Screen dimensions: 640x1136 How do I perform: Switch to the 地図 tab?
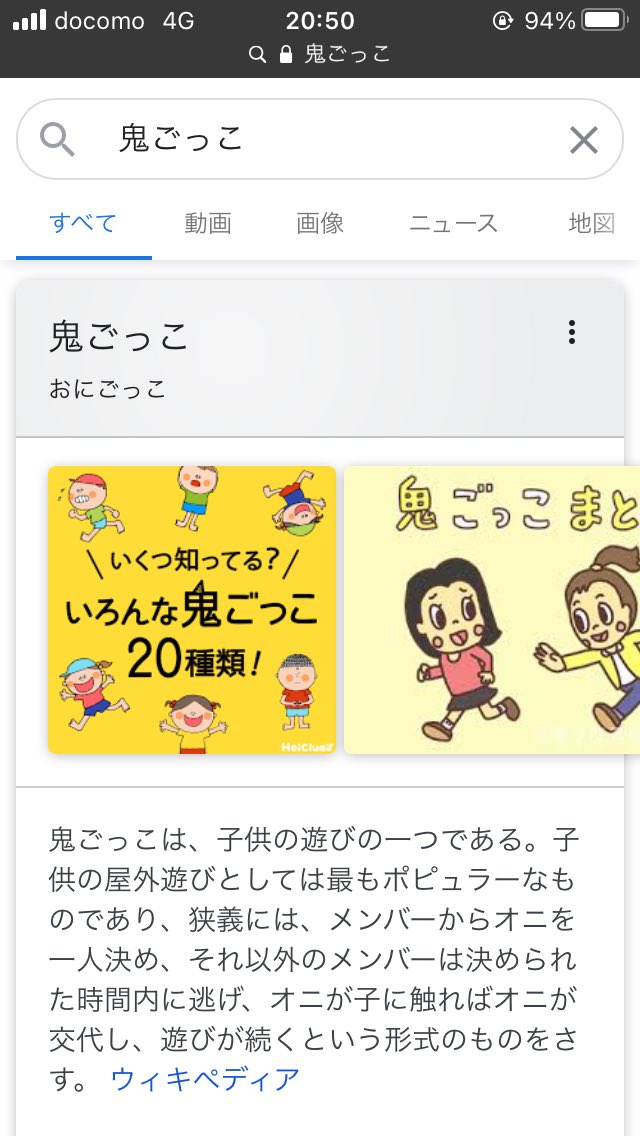click(x=592, y=223)
